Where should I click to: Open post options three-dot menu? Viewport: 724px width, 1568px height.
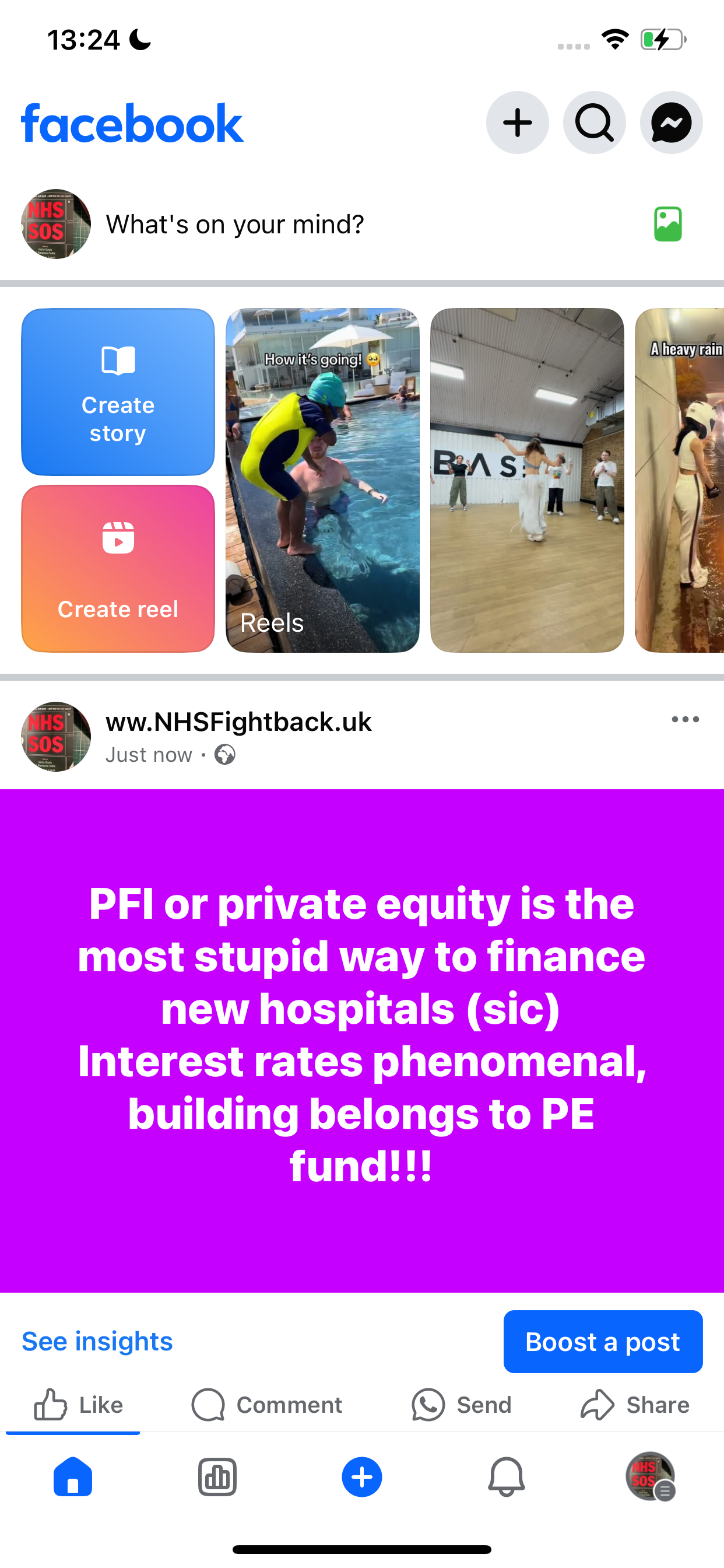click(x=685, y=719)
